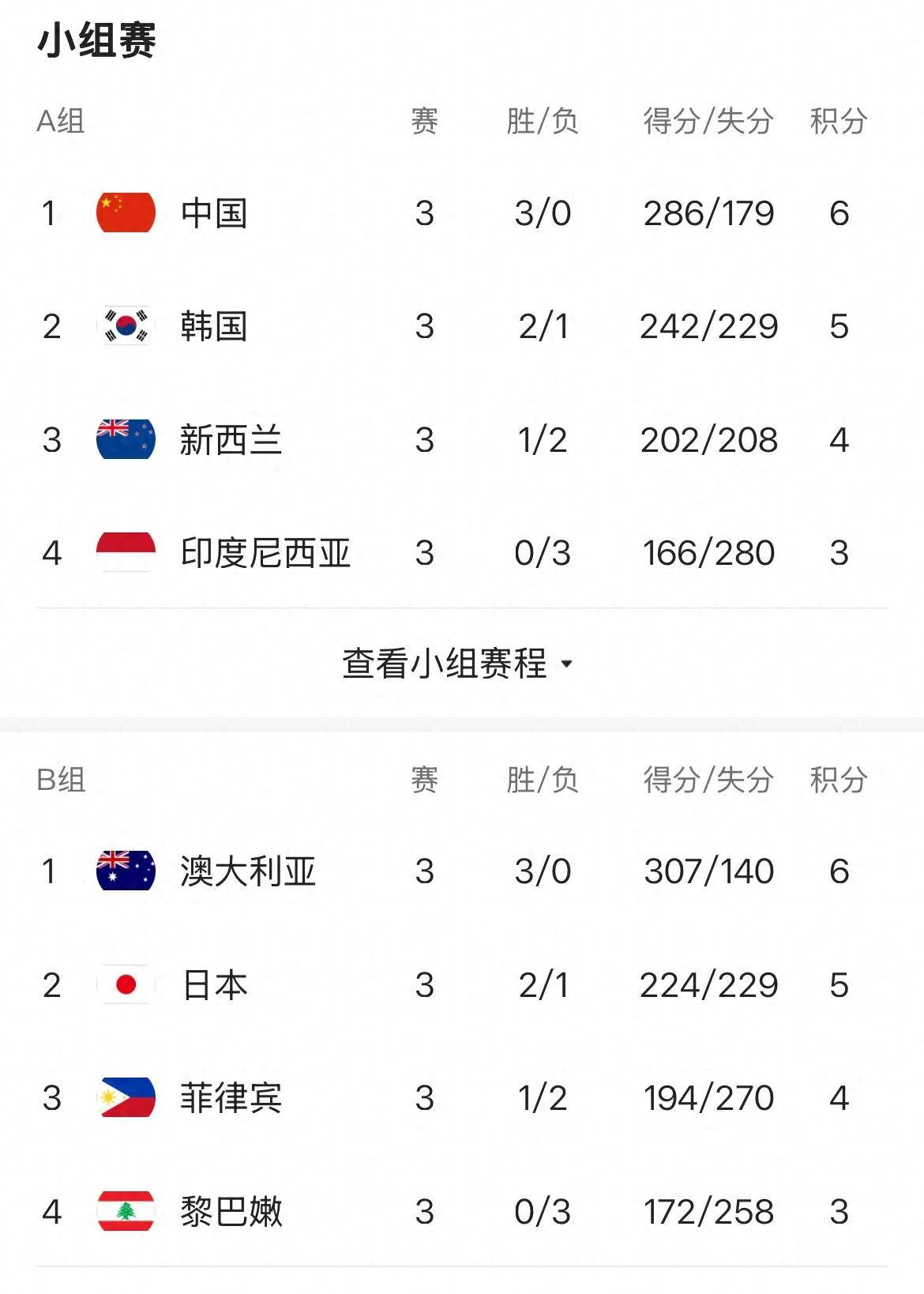Open the 中国 team row
Screen dimensions: 924x1294
tap(213, 213)
